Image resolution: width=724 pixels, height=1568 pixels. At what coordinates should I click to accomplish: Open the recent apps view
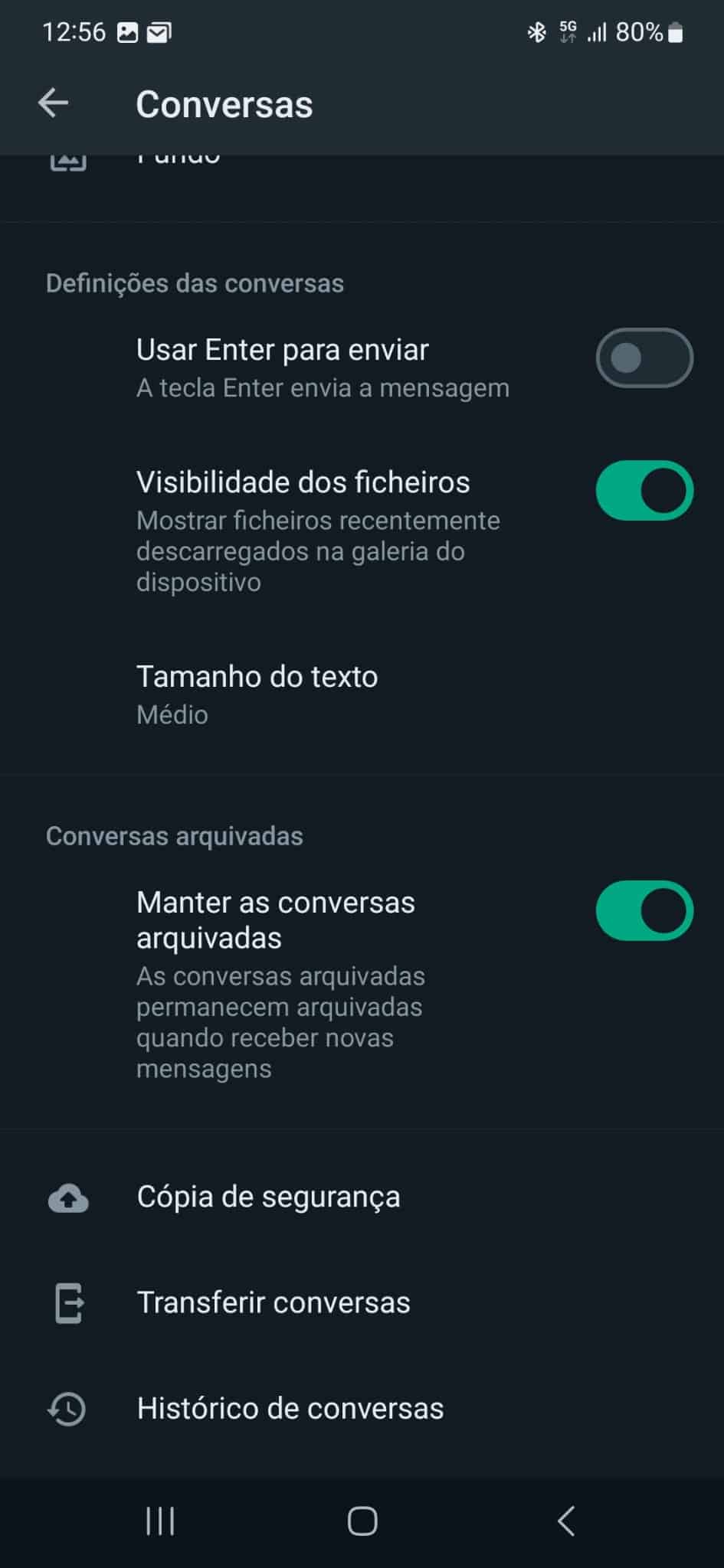160,1521
